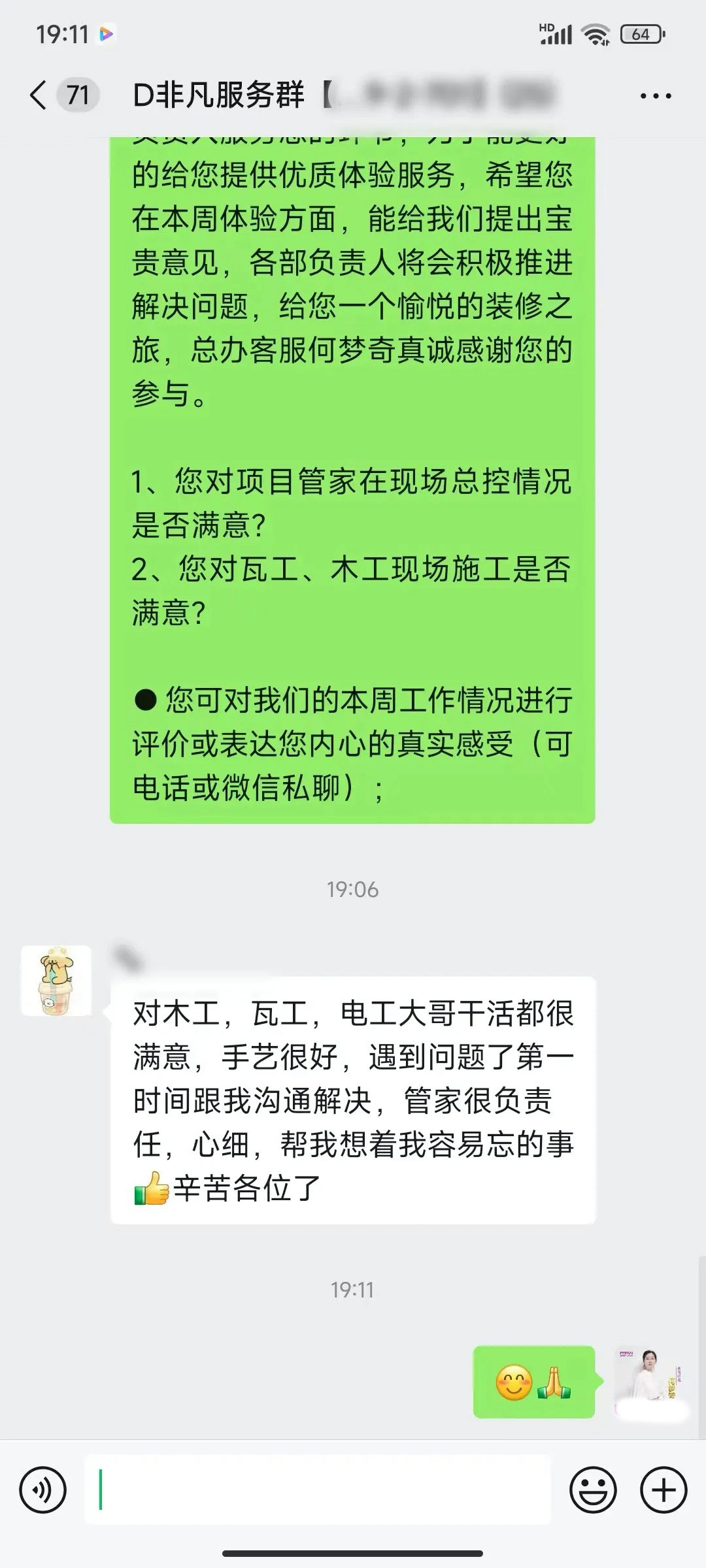This screenshot has width=706, height=1568.
Task: Open the emoji sticker panel
Action: [593, 1490]
